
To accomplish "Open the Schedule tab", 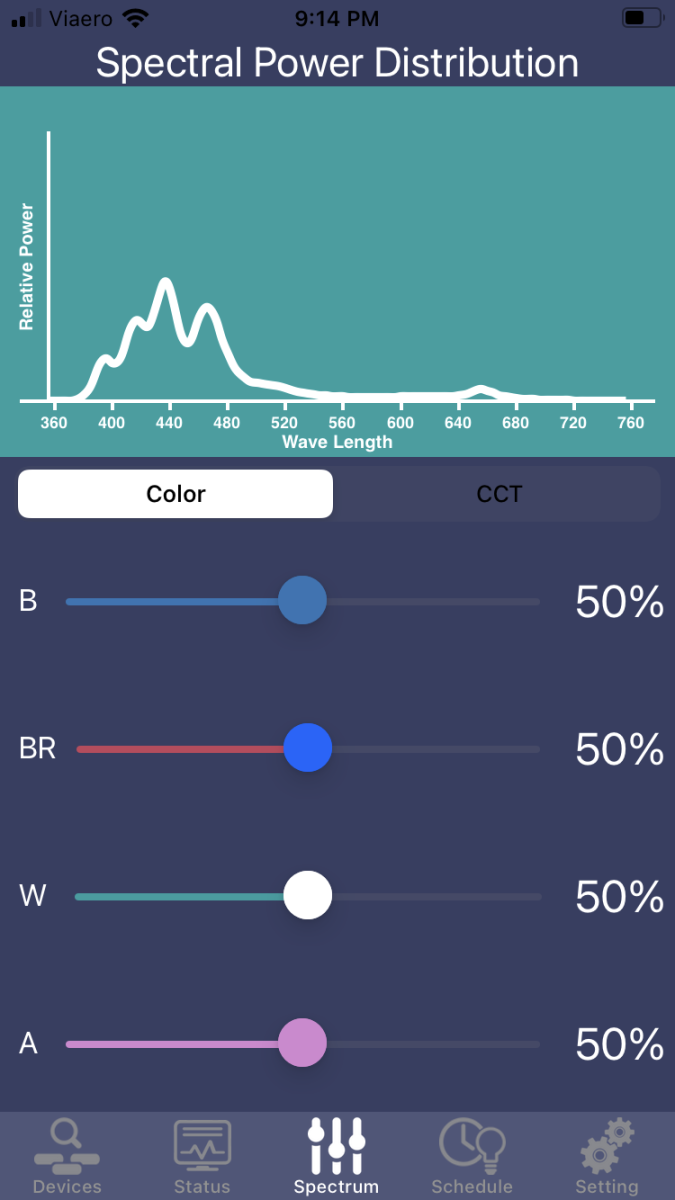I will click(472, 1157).
